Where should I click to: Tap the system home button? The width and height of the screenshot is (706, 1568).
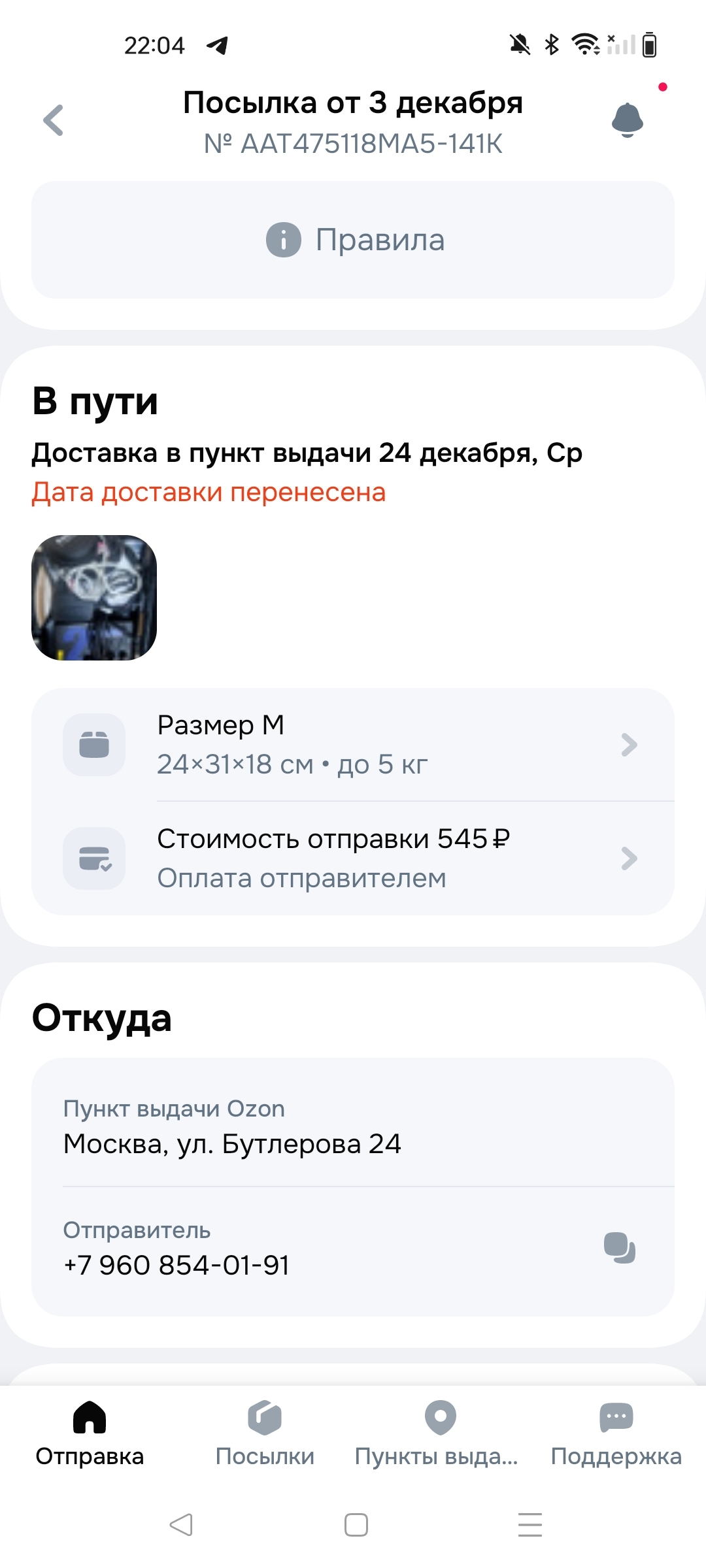coord(356,1525)
